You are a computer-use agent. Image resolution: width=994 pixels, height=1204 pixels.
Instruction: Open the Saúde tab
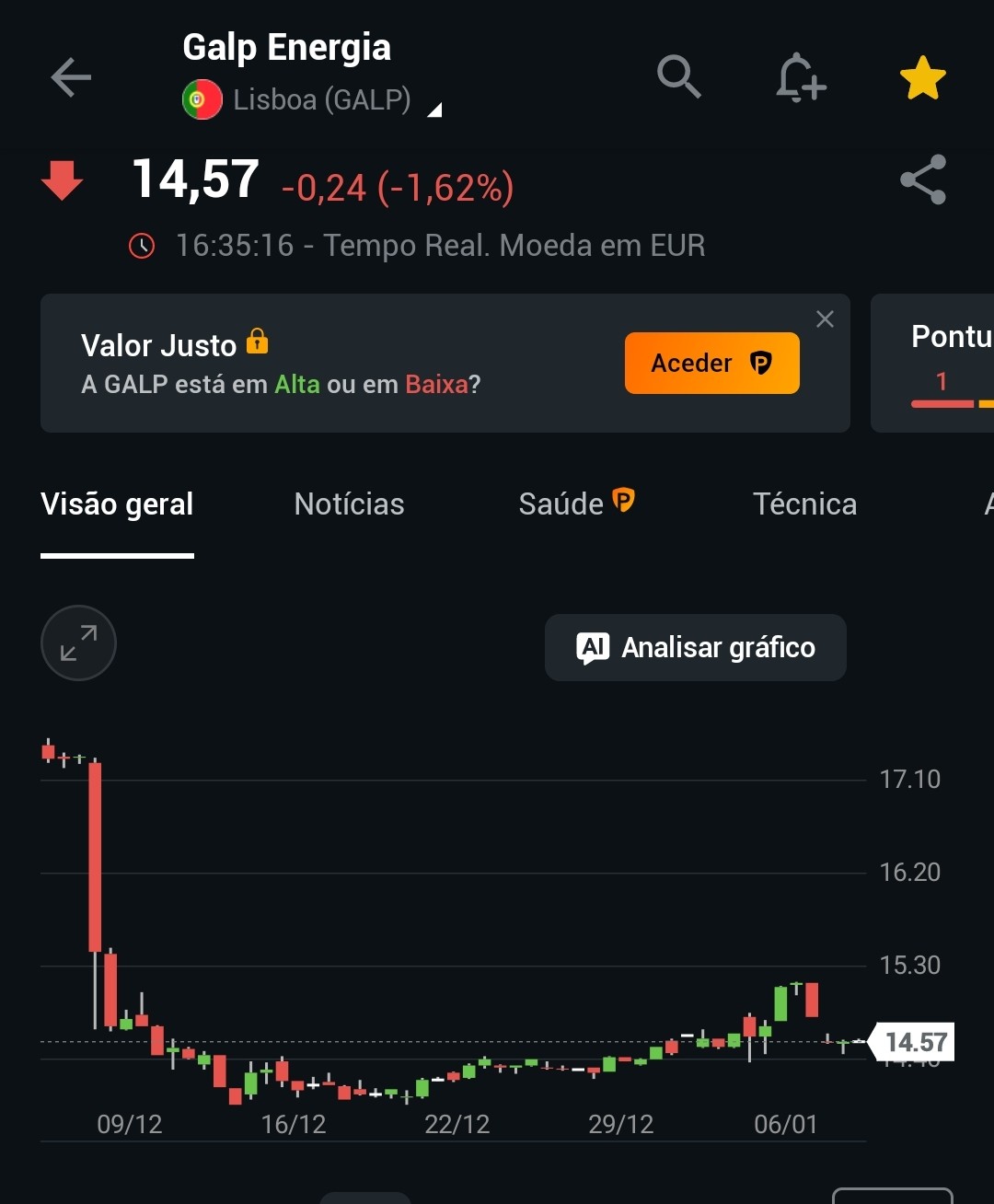pyautogui.click(x=576, y=504)
